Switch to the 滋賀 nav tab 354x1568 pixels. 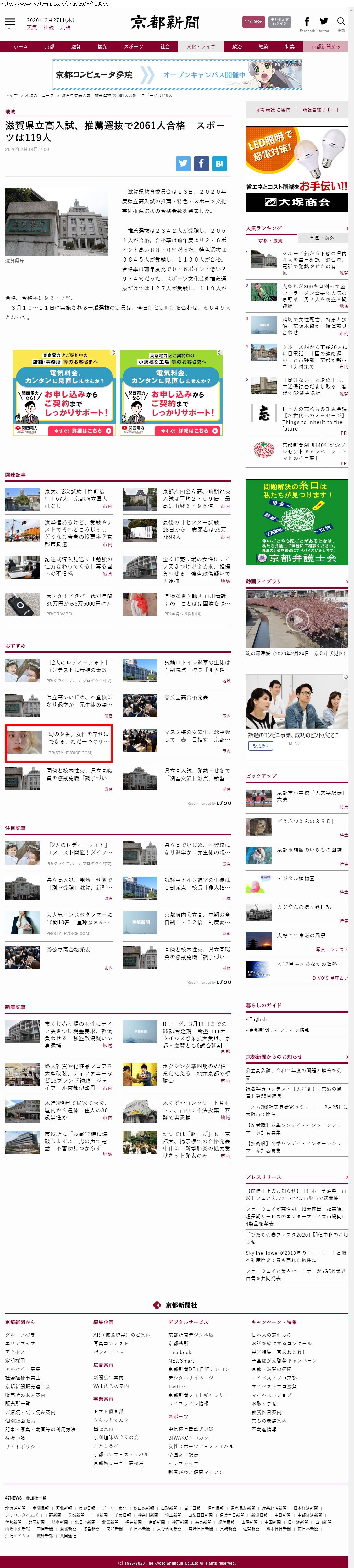click(75, 47)
